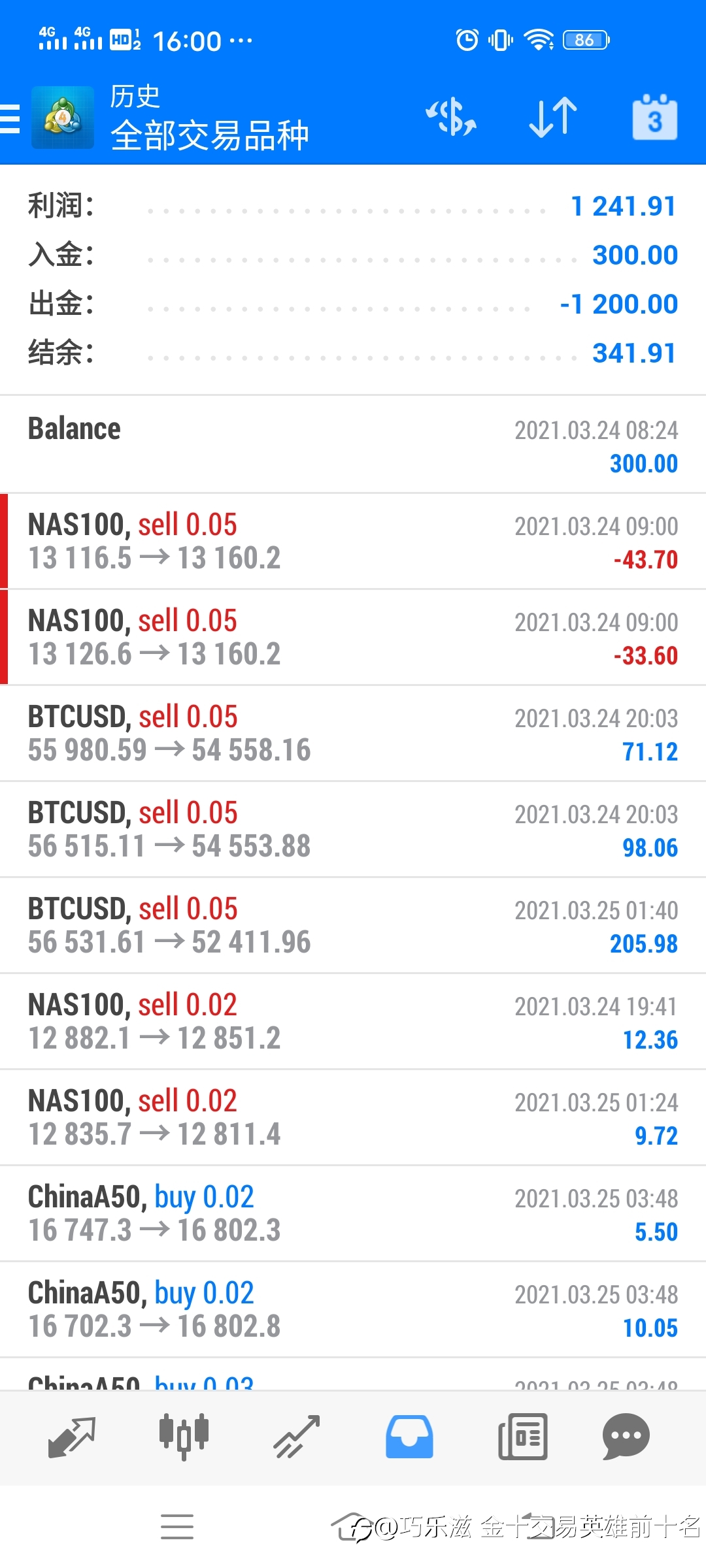This screenshot has width=706, height=1568.
Task: Switch to the chat Messages tab
Action: [626, 1437]
